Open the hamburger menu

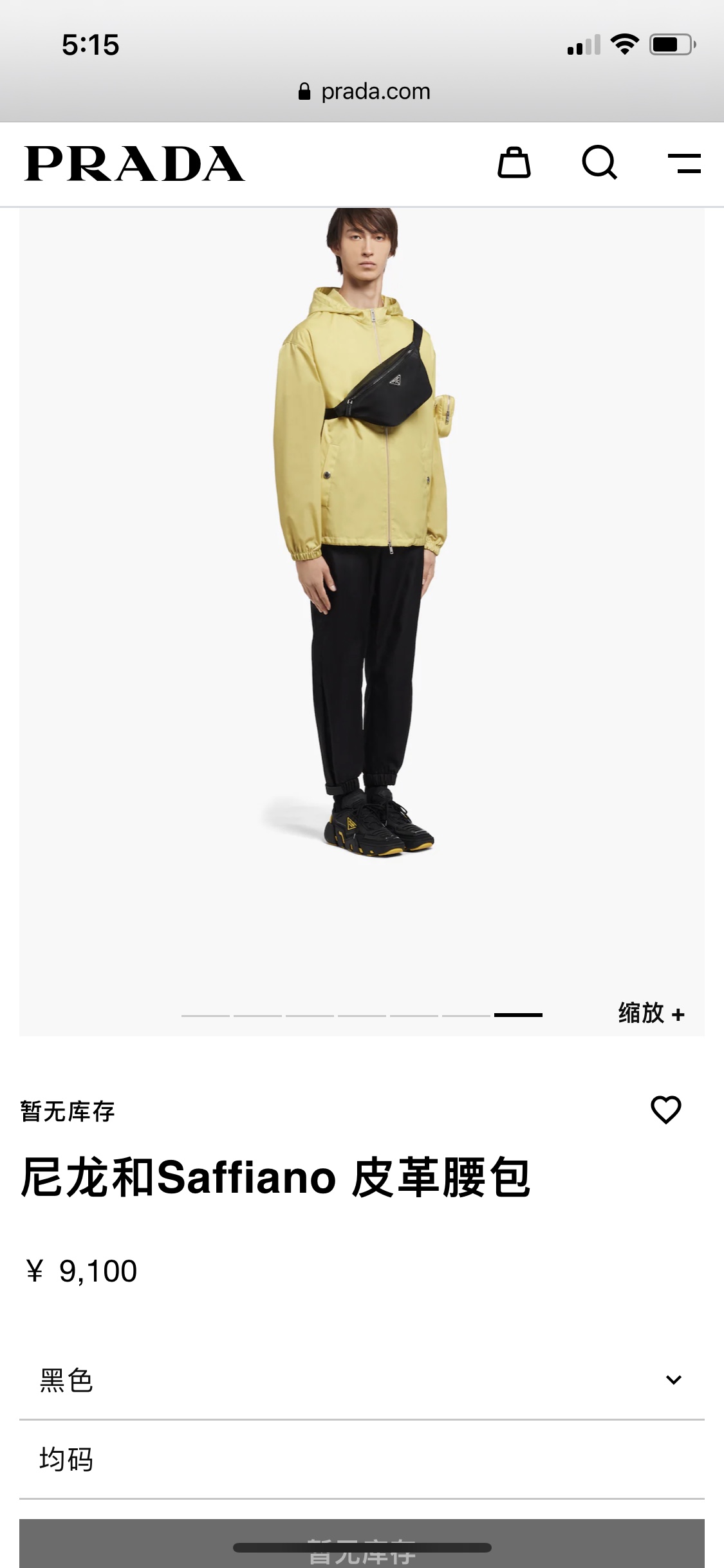[684, 163]
